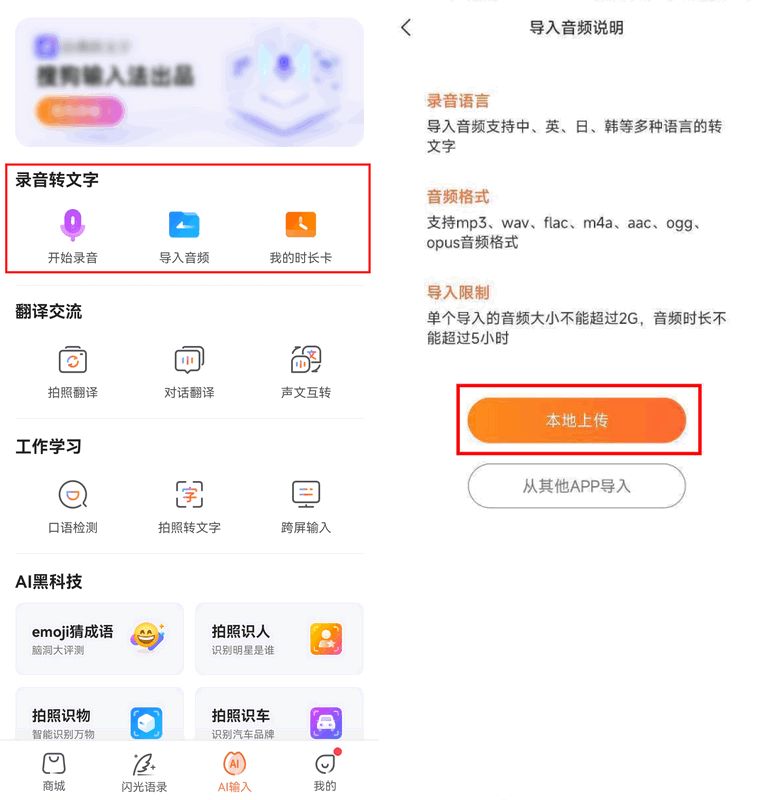Viewport: 769px width, 800px height.
Task: Open 拍照转文字
Action: (189, 506)
